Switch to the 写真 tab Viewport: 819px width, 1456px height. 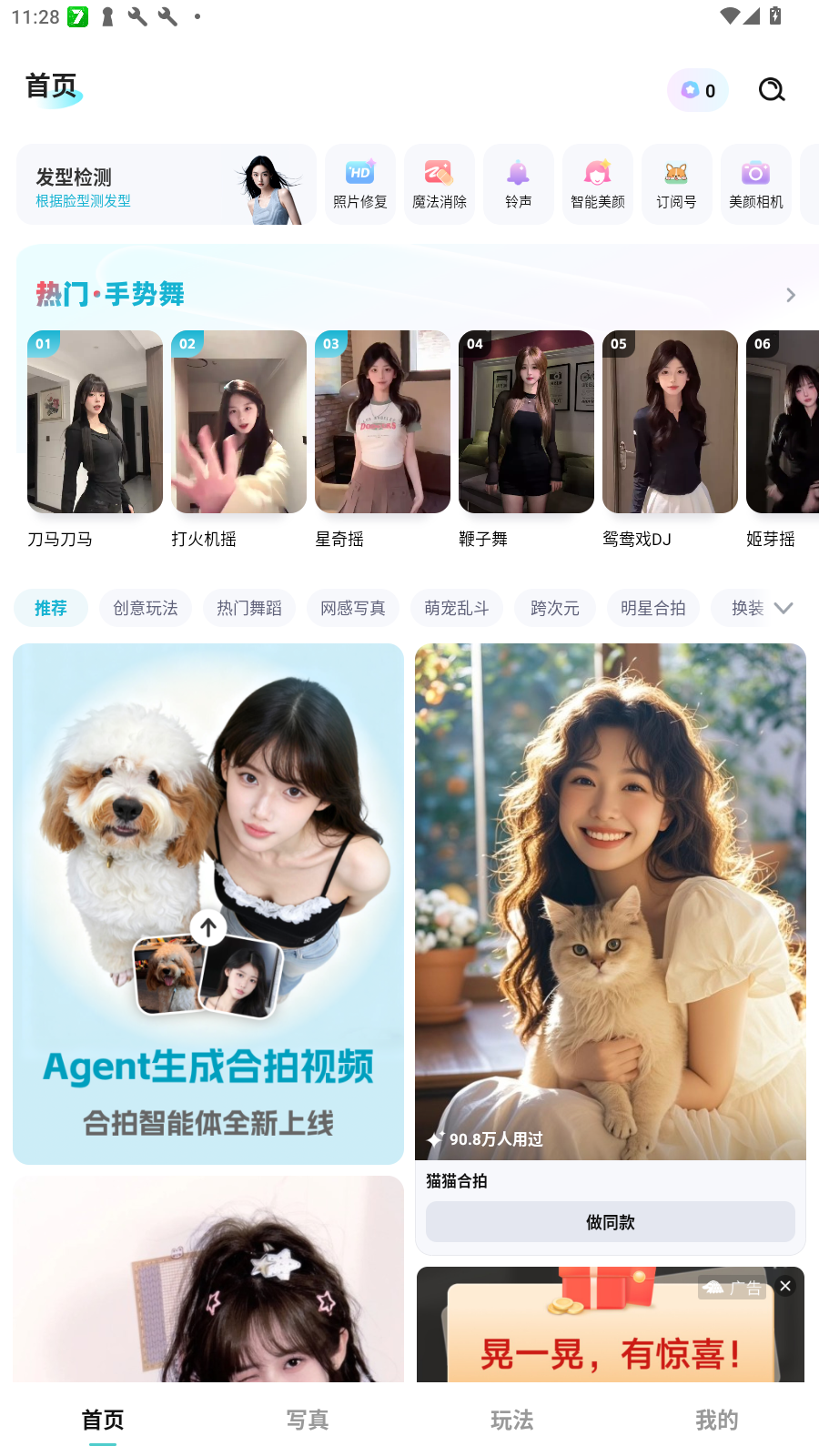[308, 1420]
